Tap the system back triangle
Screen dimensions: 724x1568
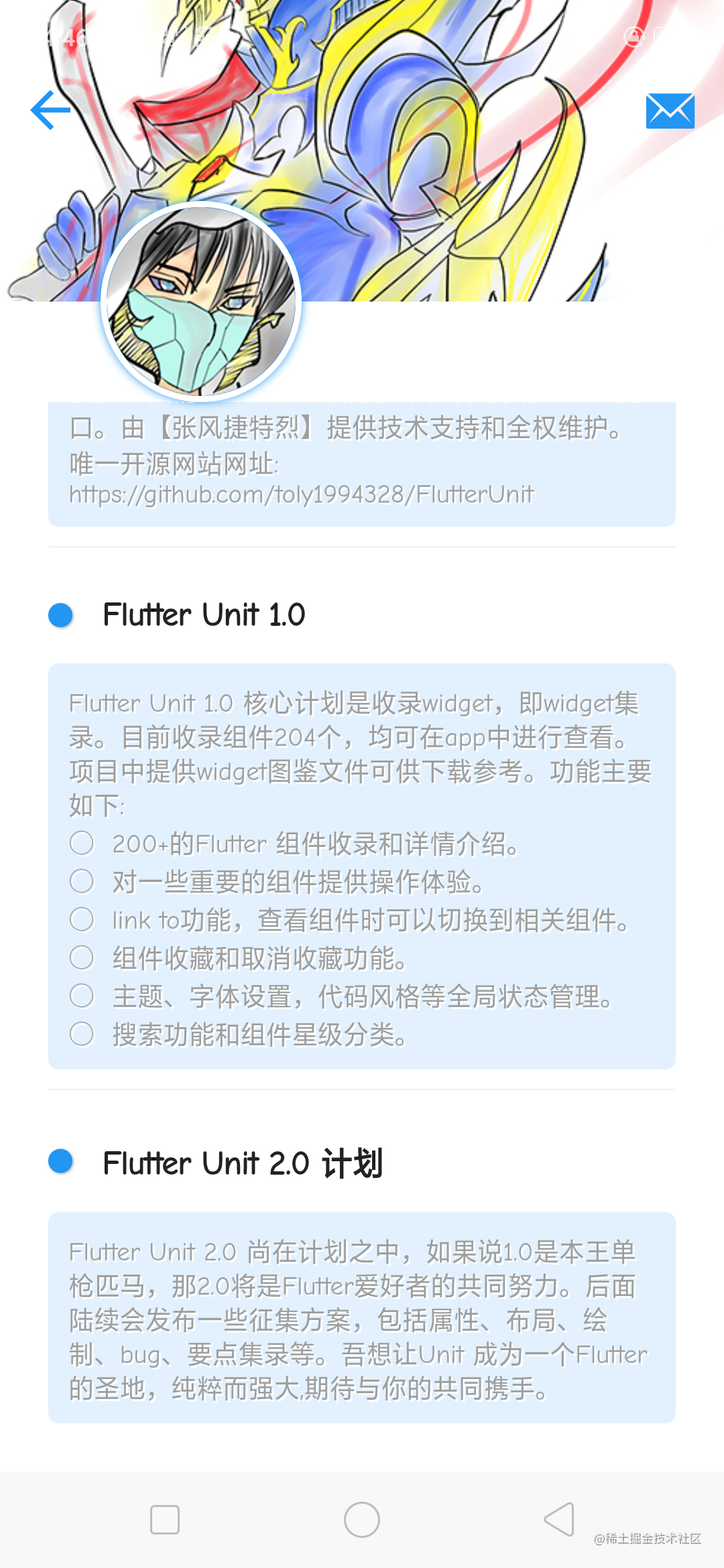559,1519
